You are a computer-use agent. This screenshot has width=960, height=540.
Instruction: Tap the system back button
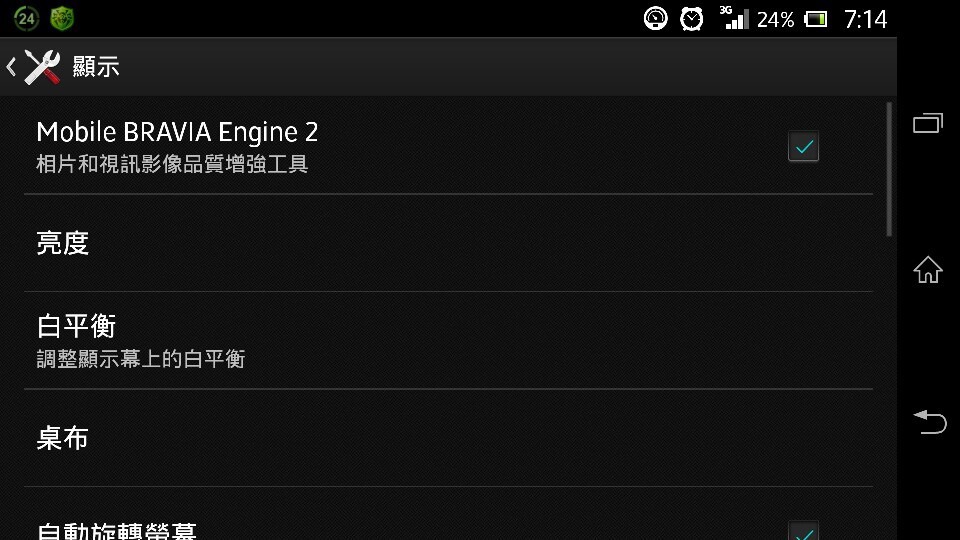coord(928,422)
